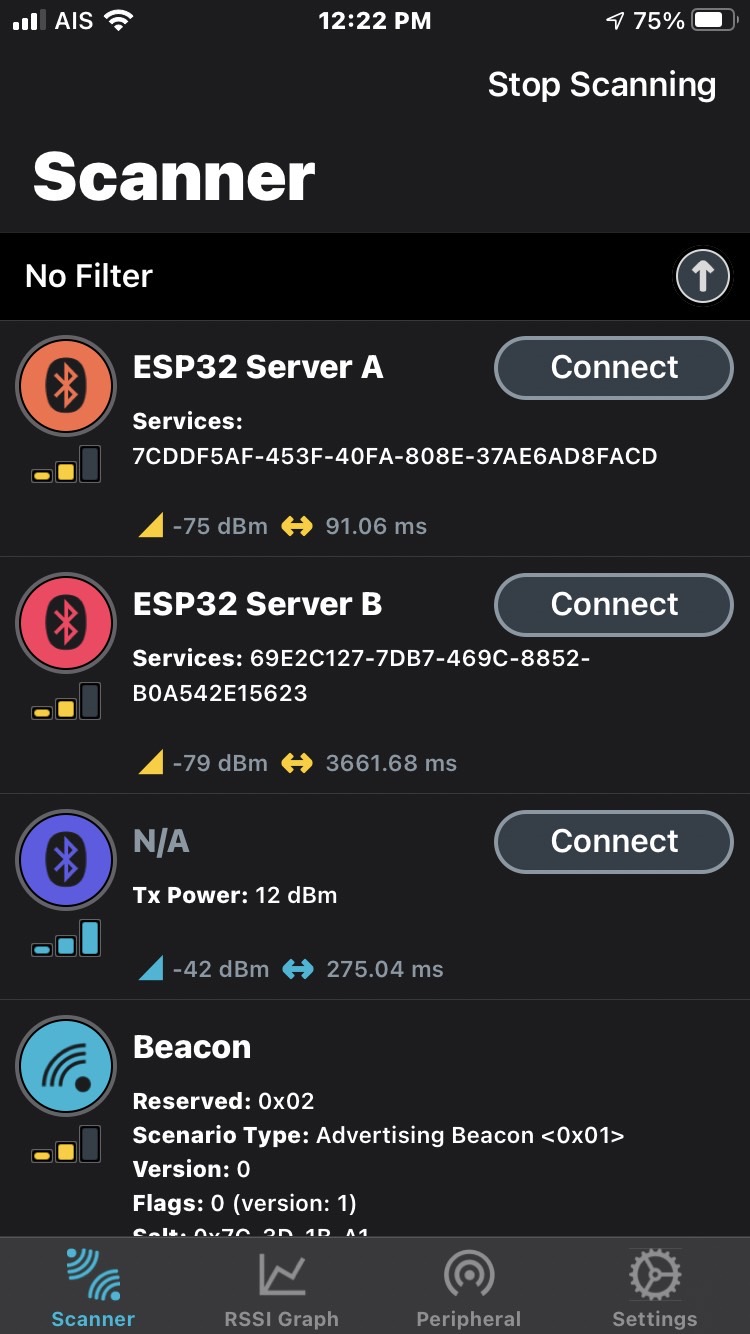
Task: Connect to ESP32 Server A
Action: coord(613,367)
